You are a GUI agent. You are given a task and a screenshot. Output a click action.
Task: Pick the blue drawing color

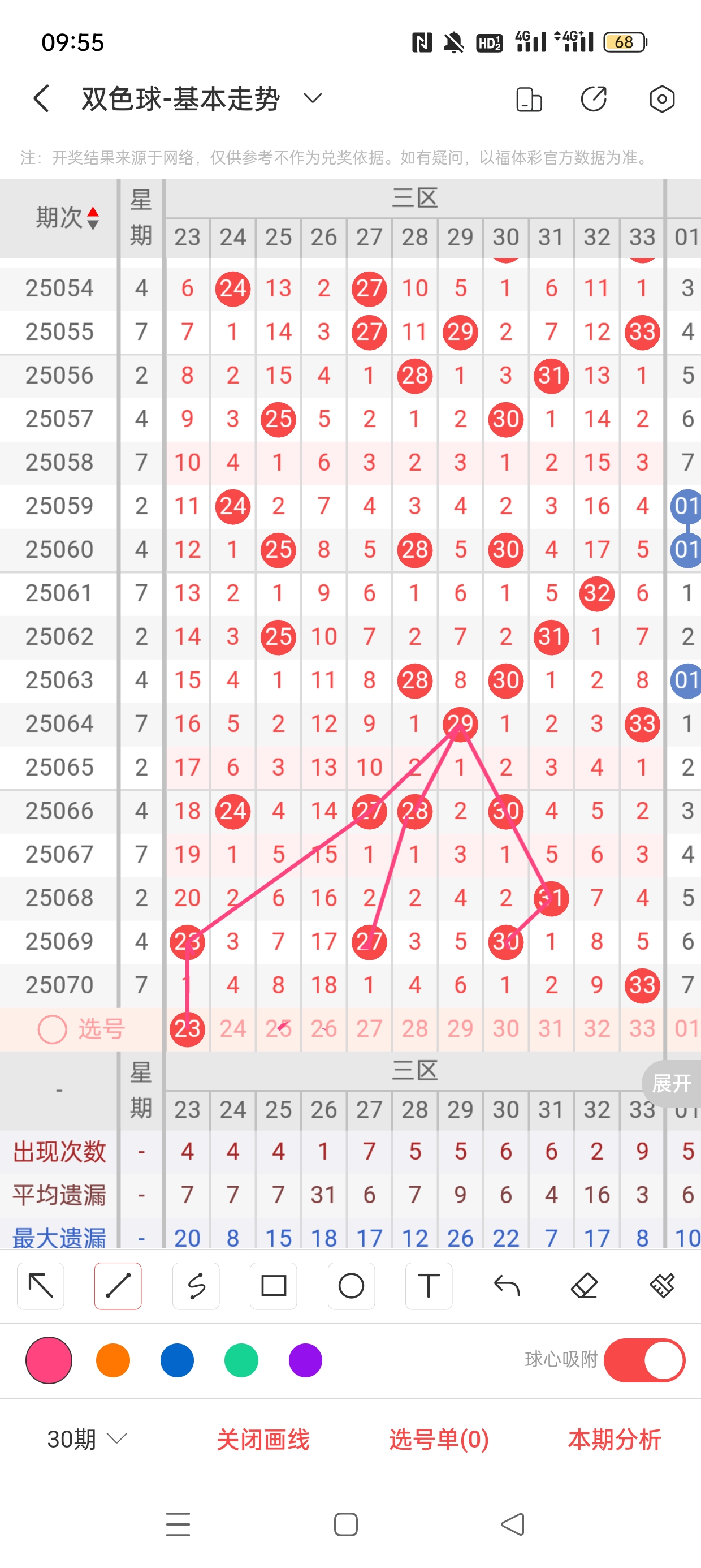177,1360
